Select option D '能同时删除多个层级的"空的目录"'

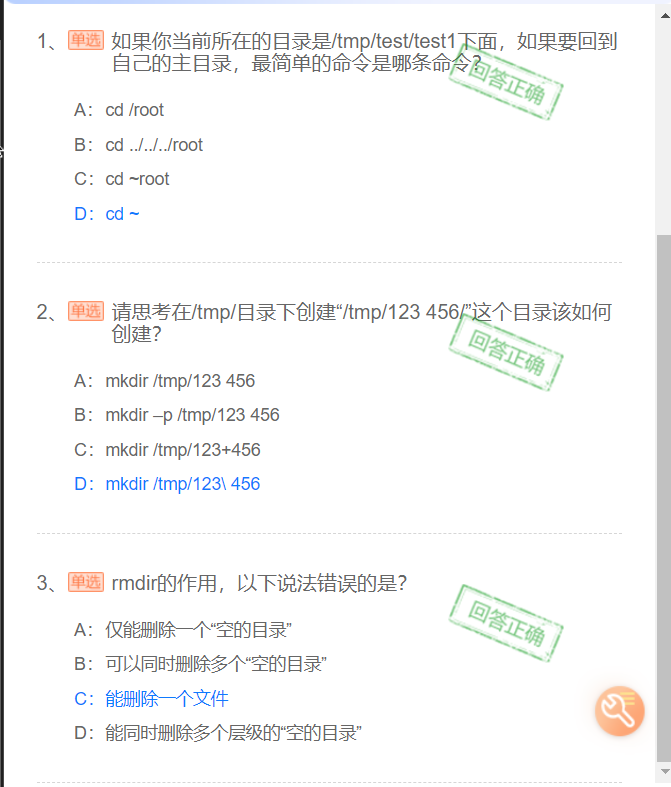(x=233, y=733)
